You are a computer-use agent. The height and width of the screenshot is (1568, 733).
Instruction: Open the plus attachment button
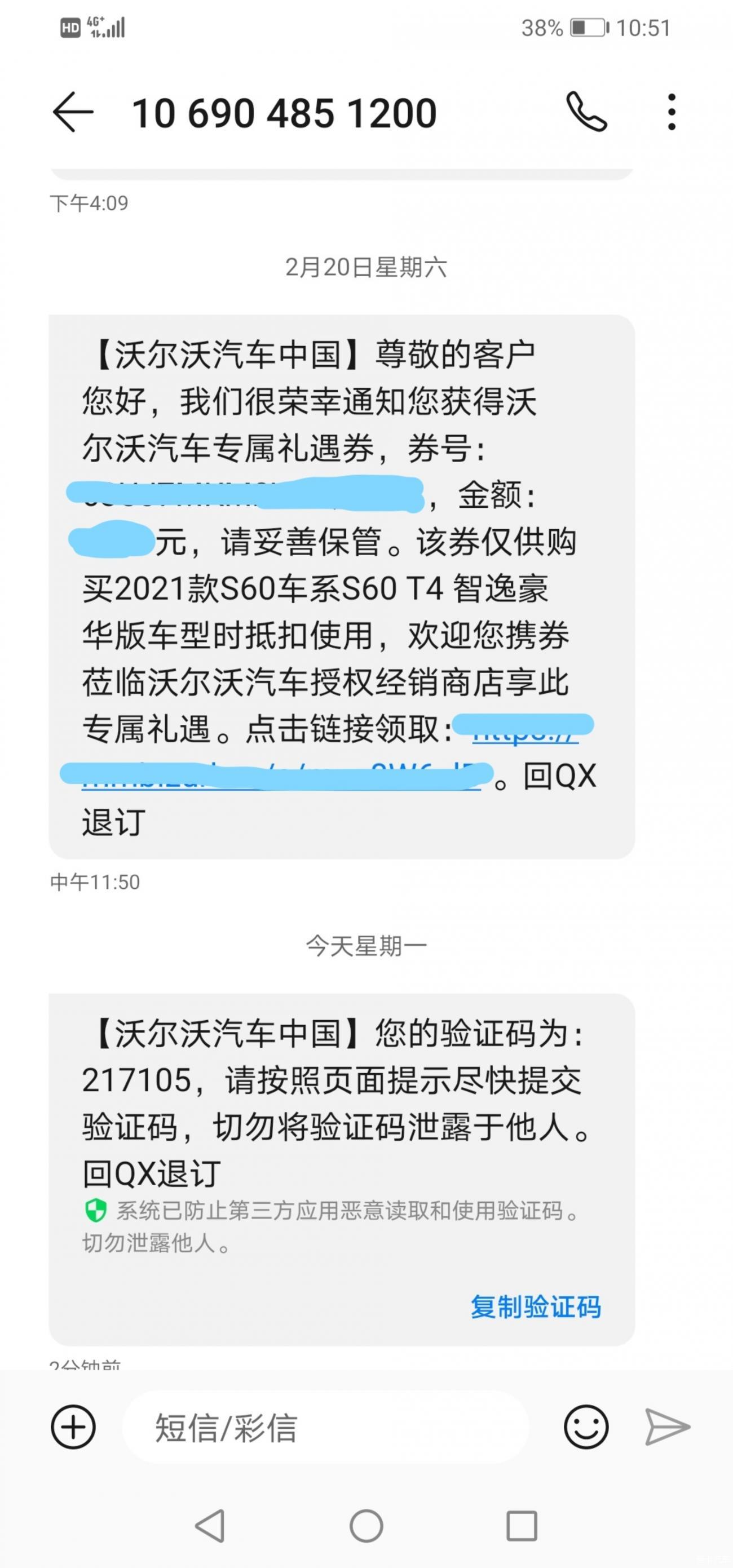pos(73,1427)
